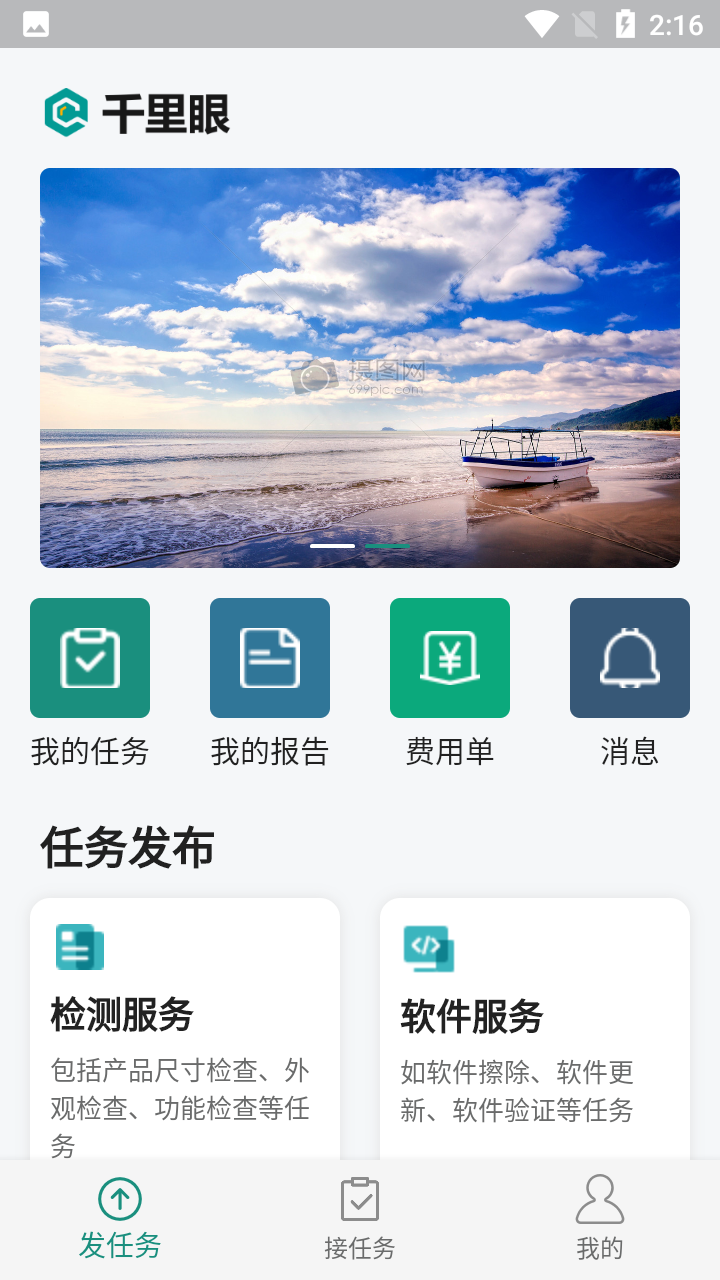
Task: Select the second carousel indicator dot
Action: tap(390, 546)
